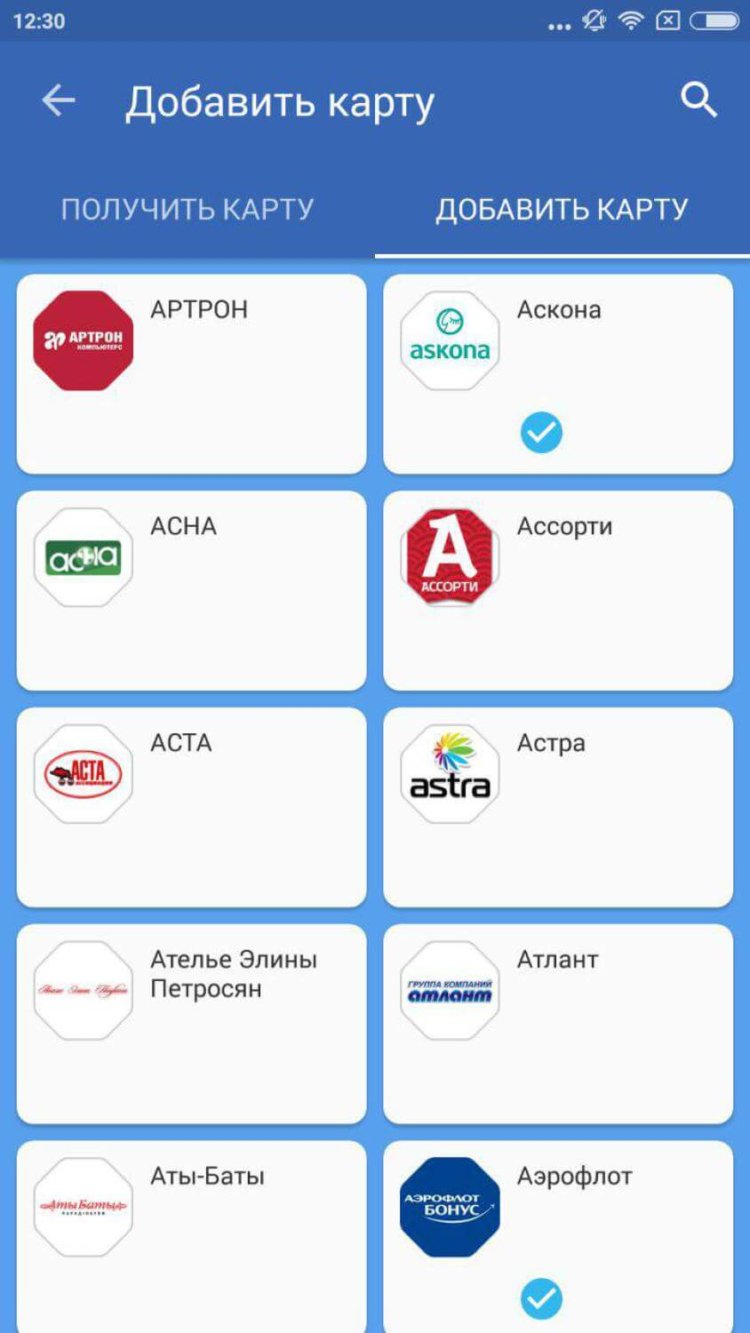Toggle the checkmark on the Аскона card
This screenshot has height=1333, width=750.
[540, 432]
